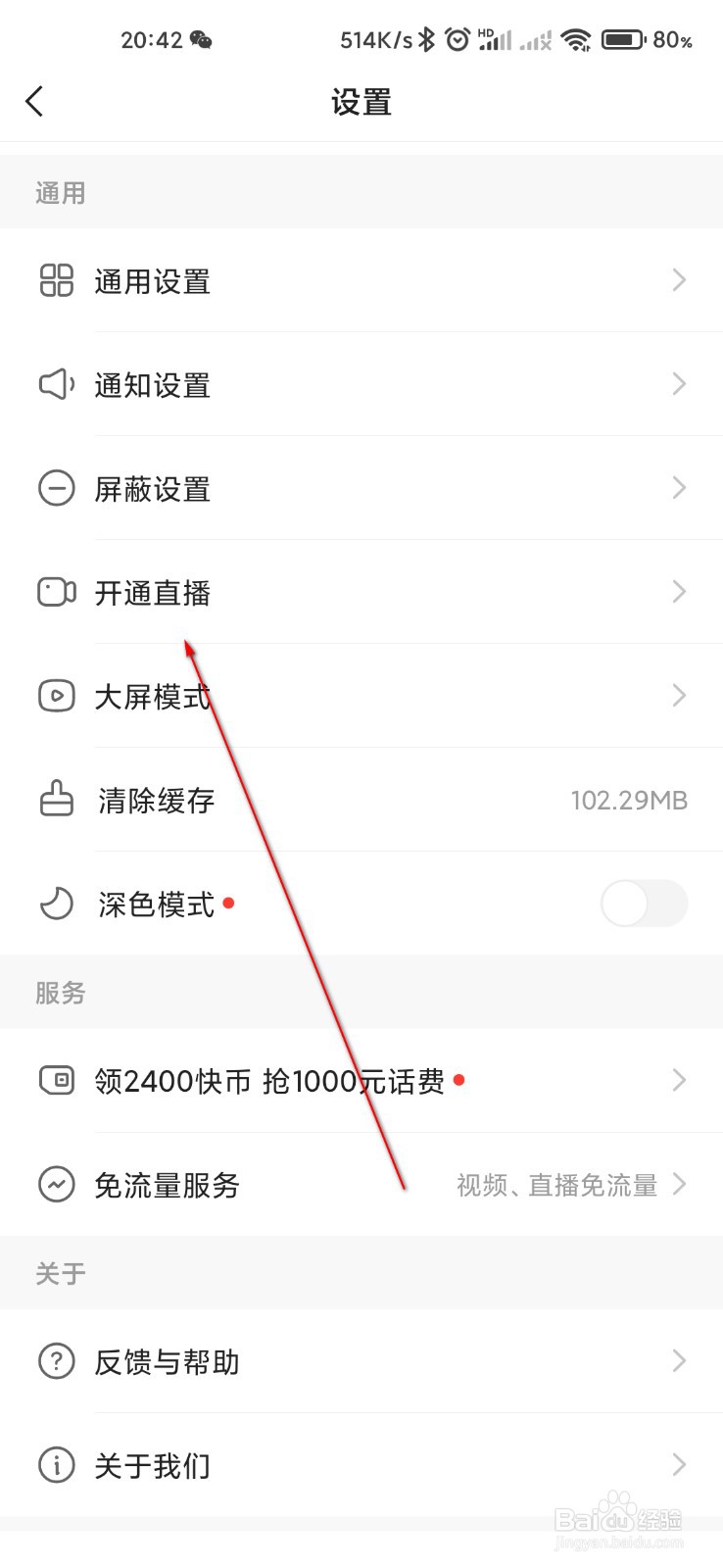Open 开通直播 via its right arrow
723x1568 pixels.
click(679, 593)
